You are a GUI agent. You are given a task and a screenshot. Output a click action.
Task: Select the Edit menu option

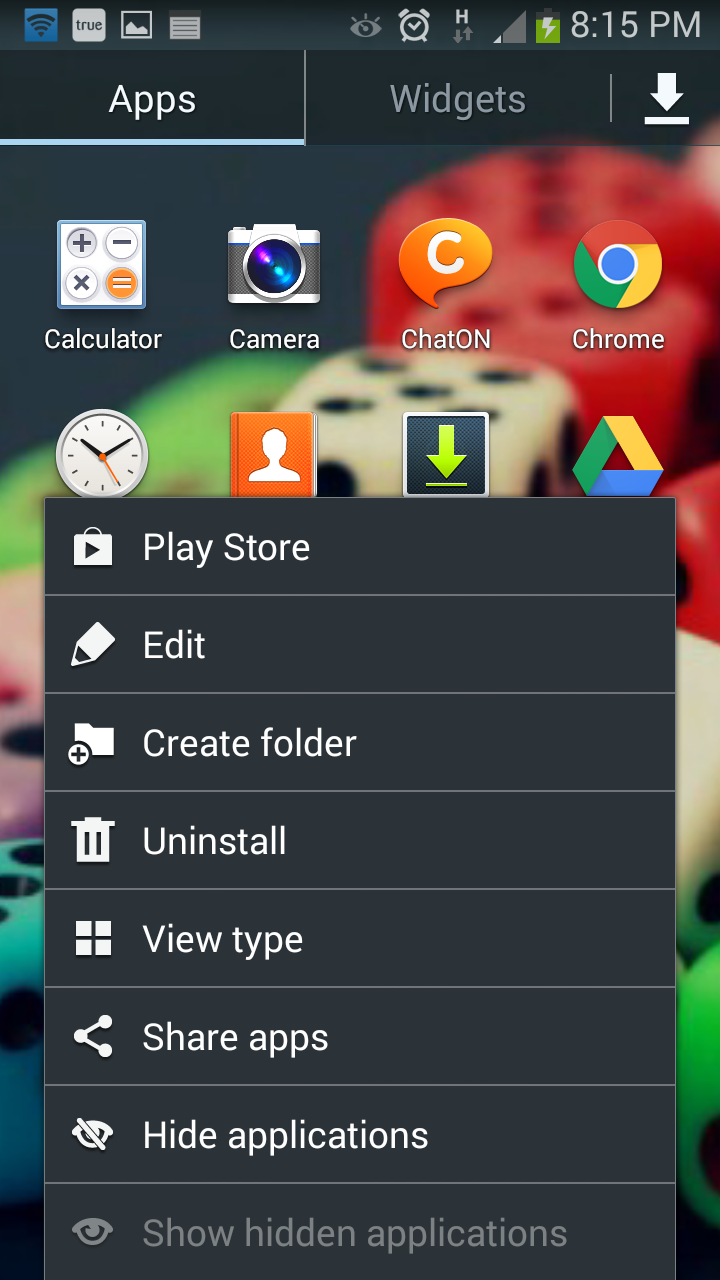[x=360, y=645]
